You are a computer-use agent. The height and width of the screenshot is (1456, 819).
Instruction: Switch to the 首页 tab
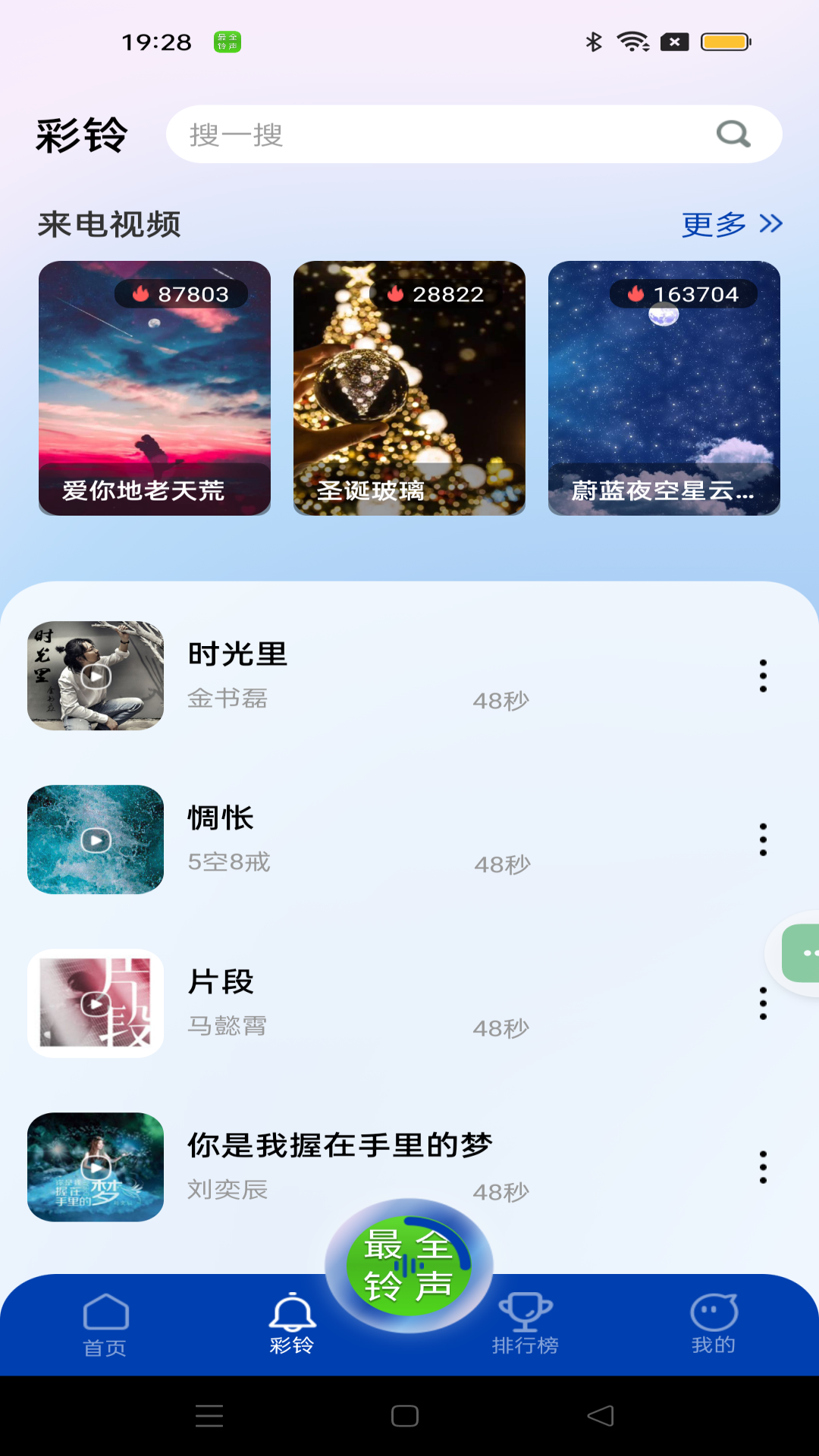point(105,1324)
